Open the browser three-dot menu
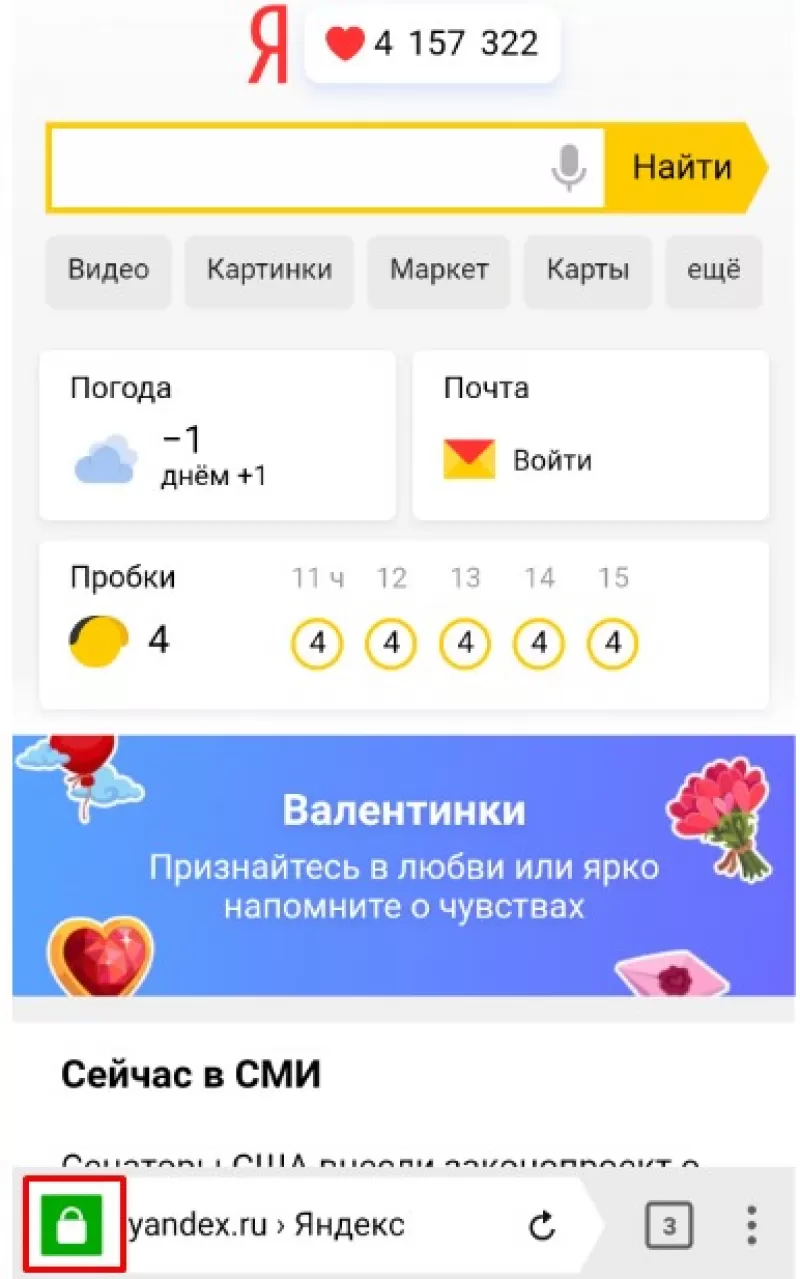This screenshot has height=1279, width=800. click(748, 1222)
